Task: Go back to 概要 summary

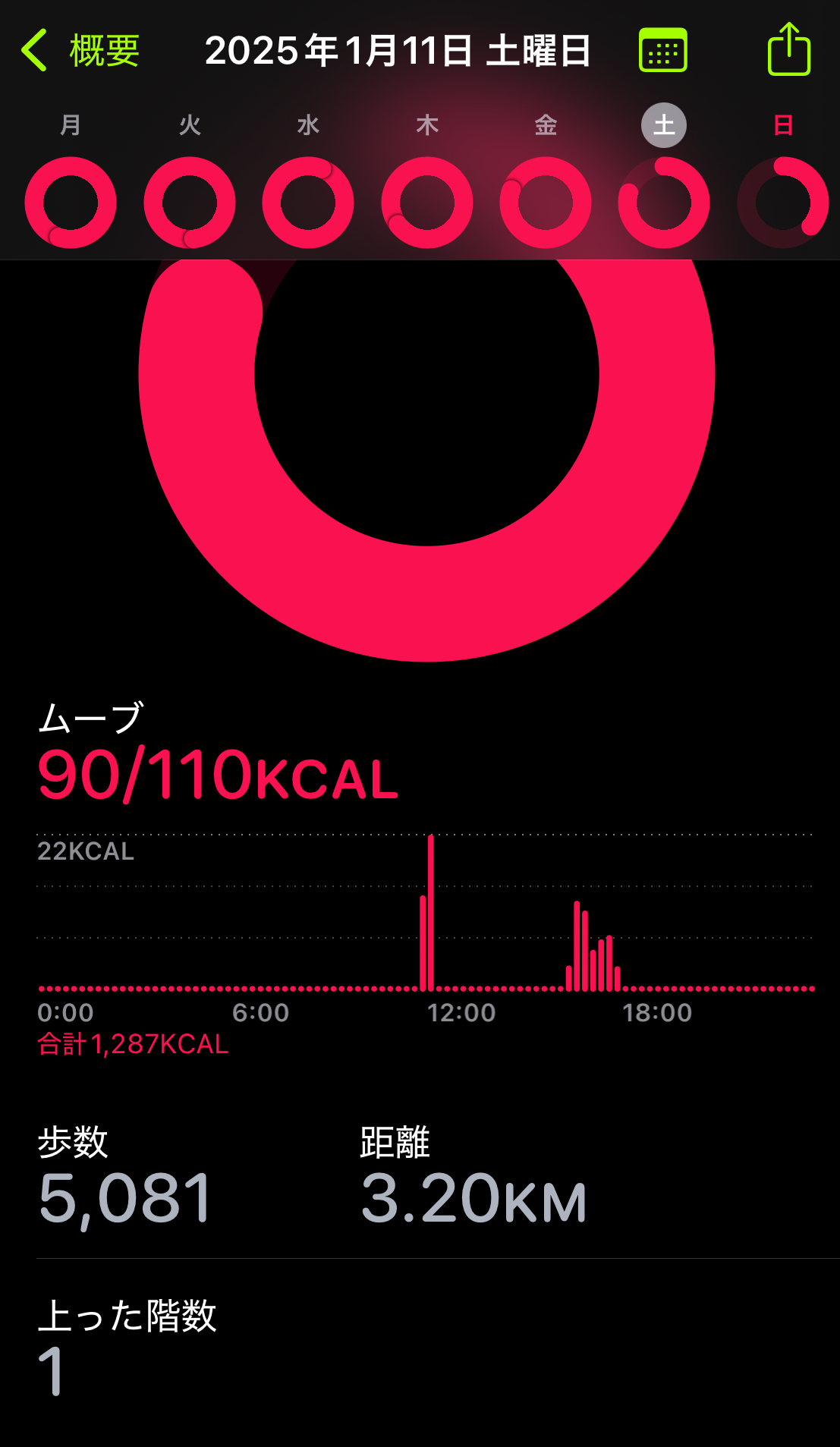Action: tap(80, 51)
